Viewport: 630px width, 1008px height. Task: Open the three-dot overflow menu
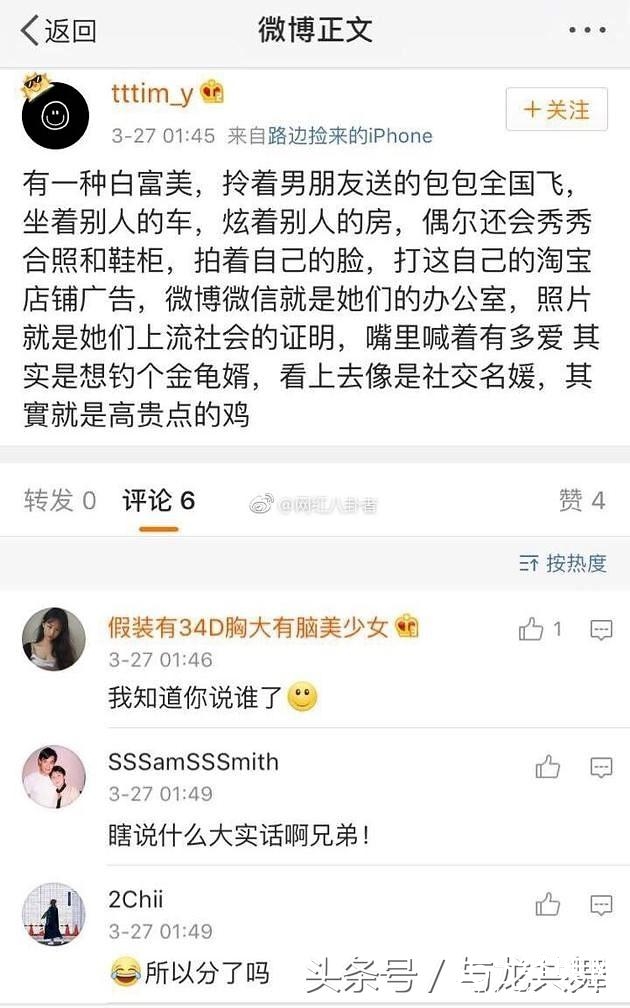587,31
